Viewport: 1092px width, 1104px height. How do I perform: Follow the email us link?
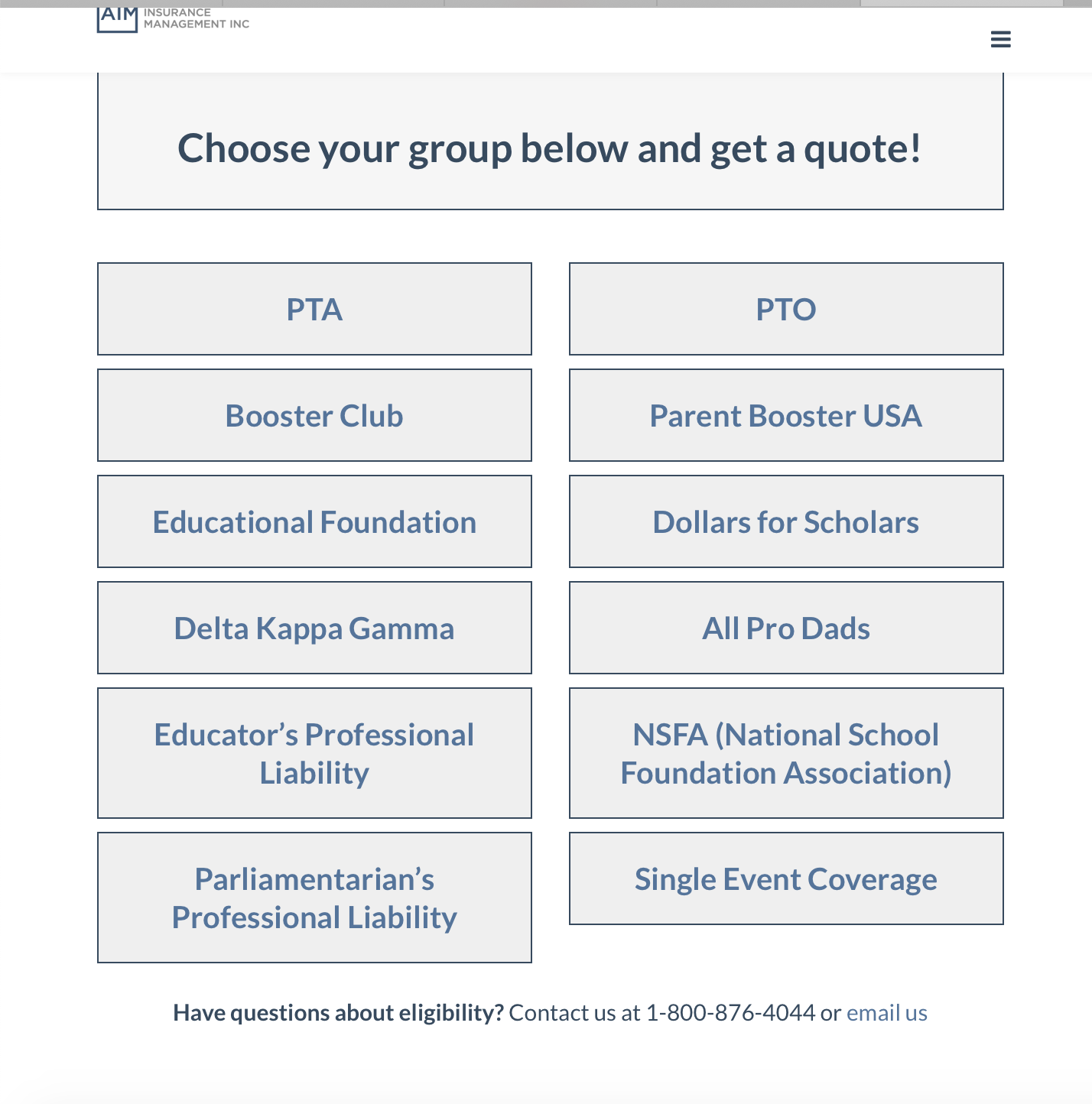click(x=886, y=1013)
